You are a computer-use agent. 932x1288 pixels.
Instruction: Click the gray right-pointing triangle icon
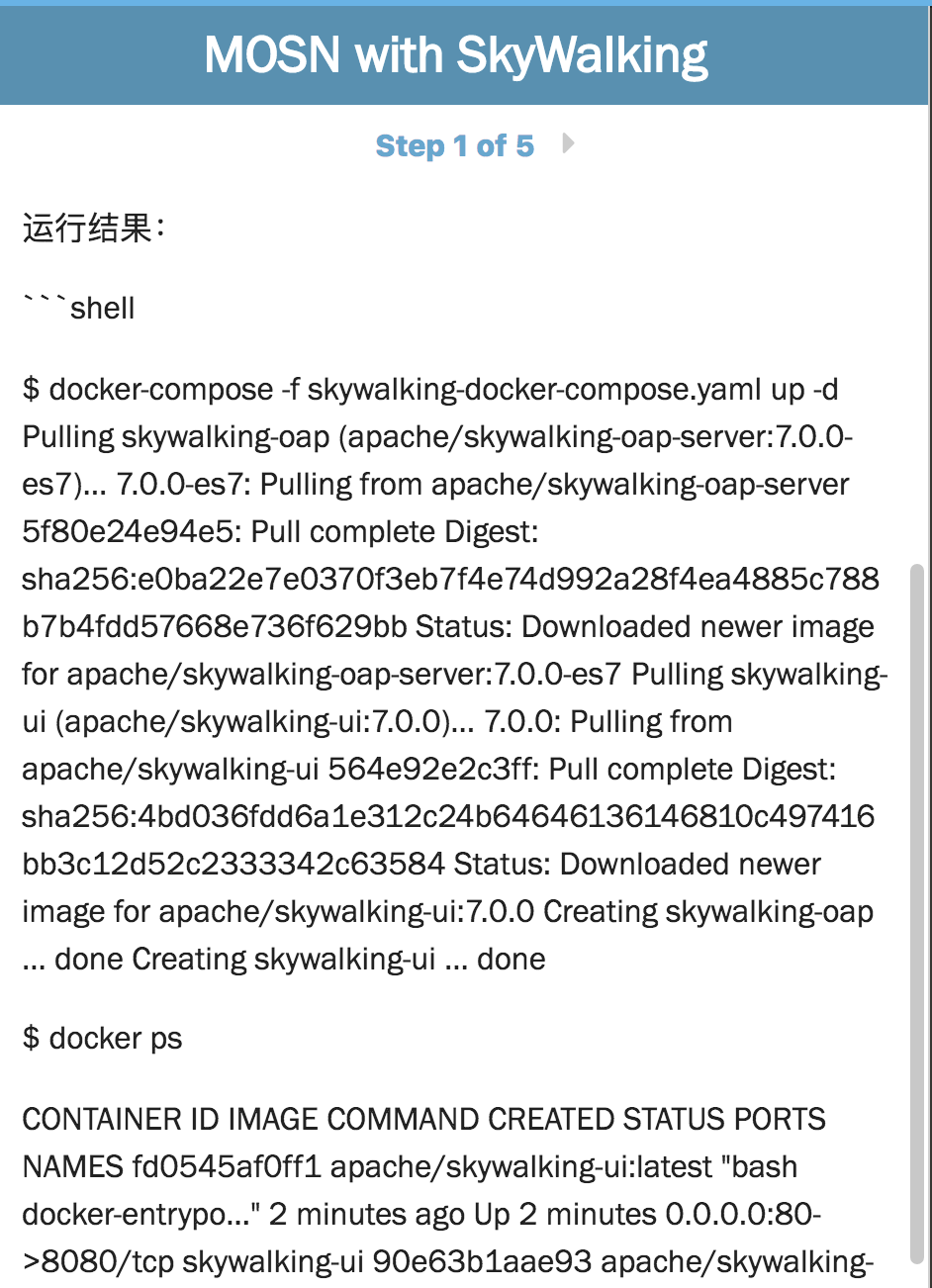(565, 145)
